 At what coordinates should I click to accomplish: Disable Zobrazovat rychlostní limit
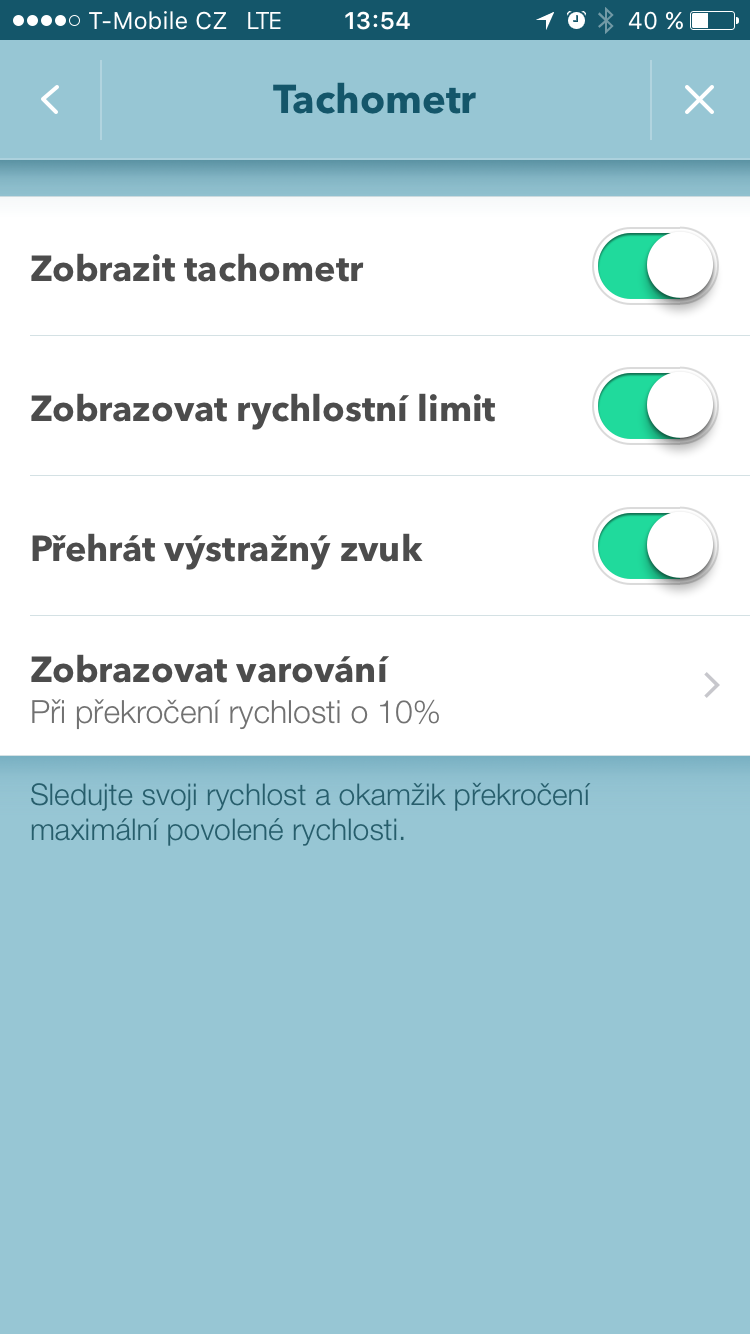coord(655,407)
